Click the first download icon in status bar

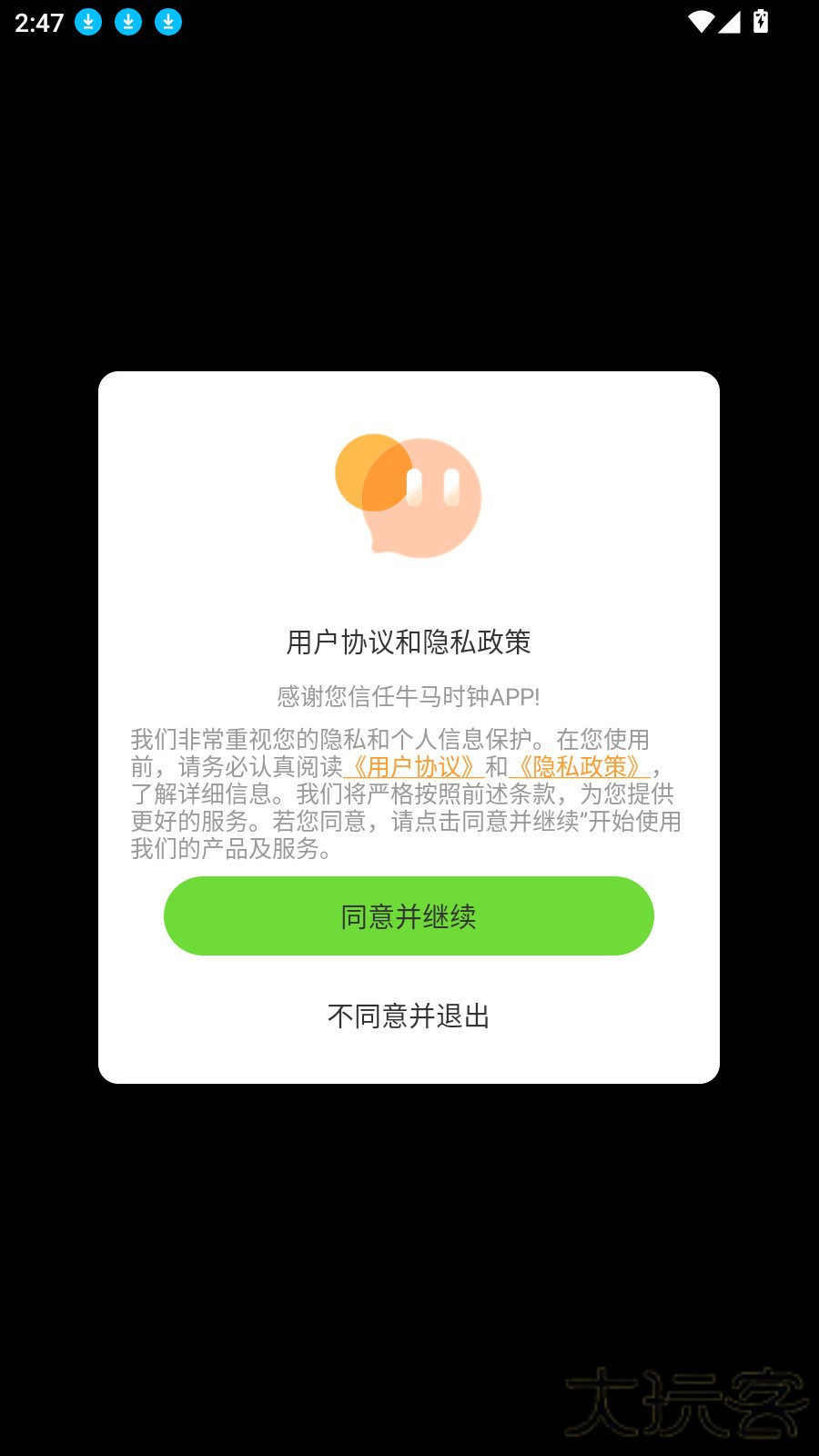coord(87,21)
